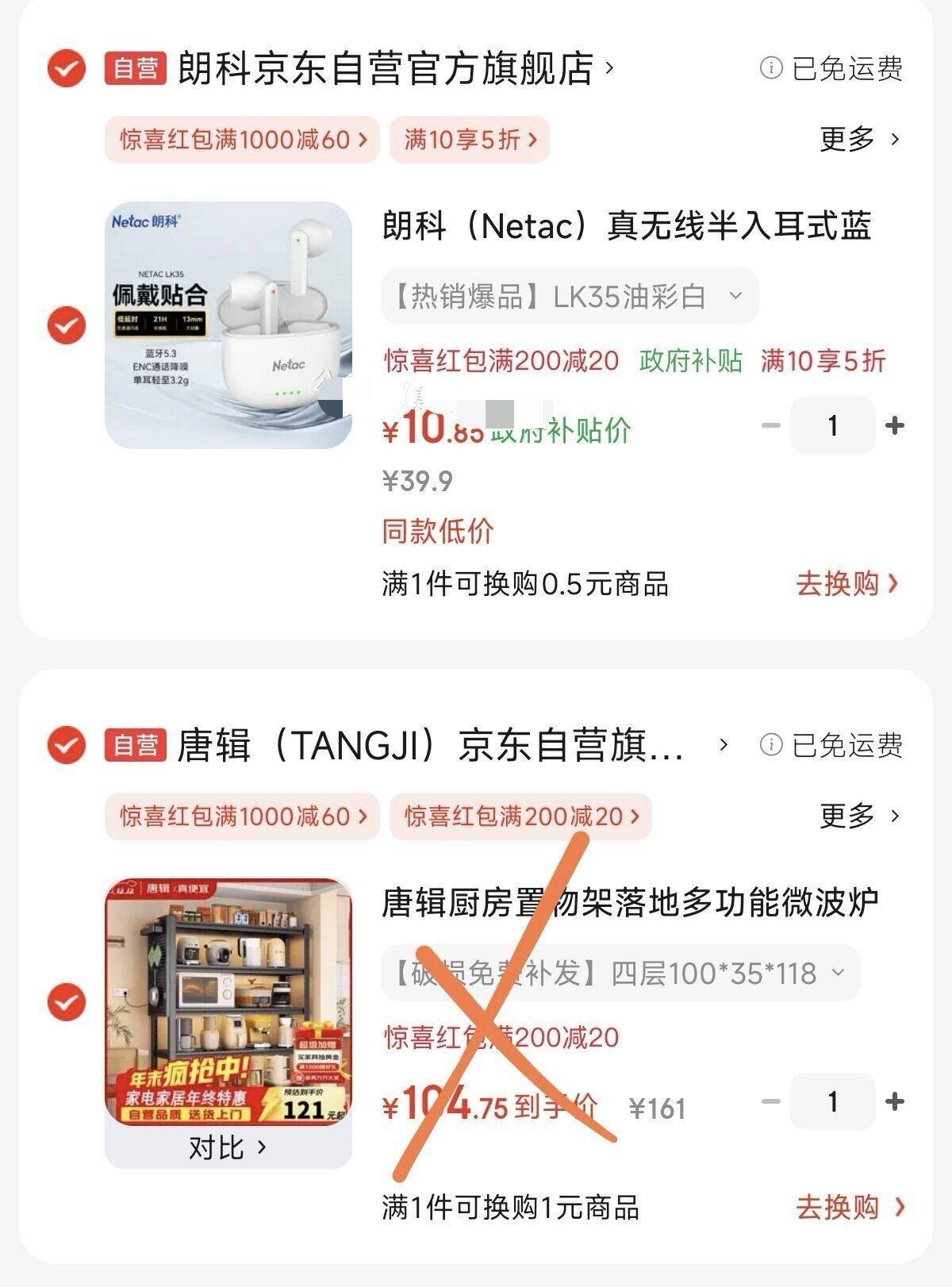Change the 四层100*35*118 size dropdown

click(620, 973)
